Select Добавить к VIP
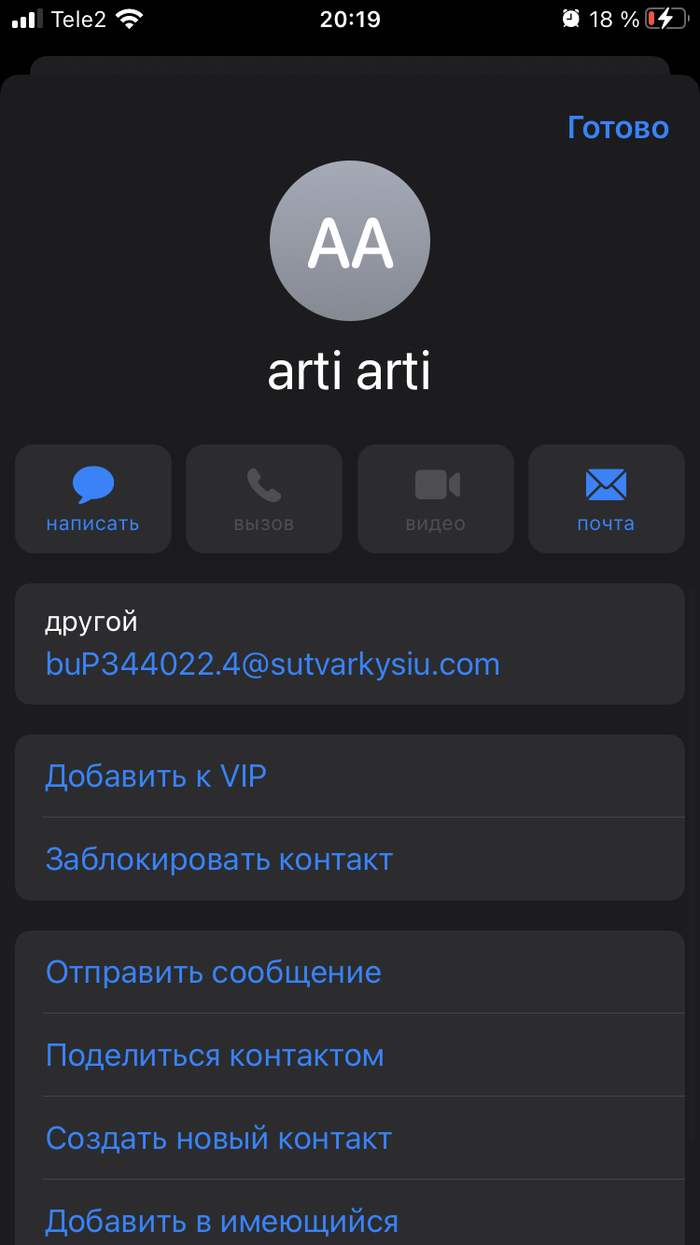 click(x=156, y=776)
